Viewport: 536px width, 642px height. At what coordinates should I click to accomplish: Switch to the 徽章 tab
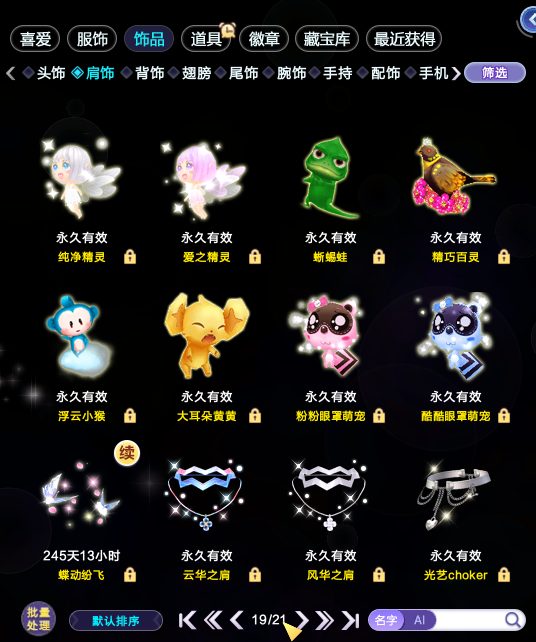264,39
